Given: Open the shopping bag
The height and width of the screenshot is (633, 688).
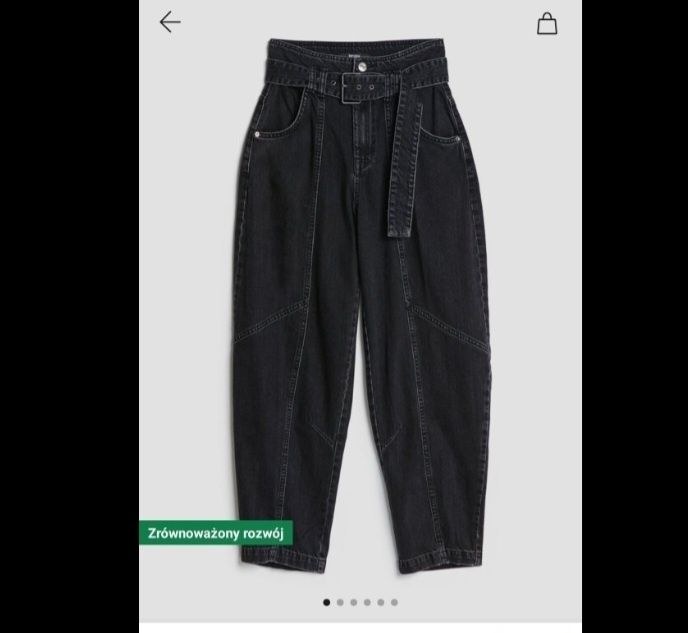Looking at the screenshot, I should 547,23.
